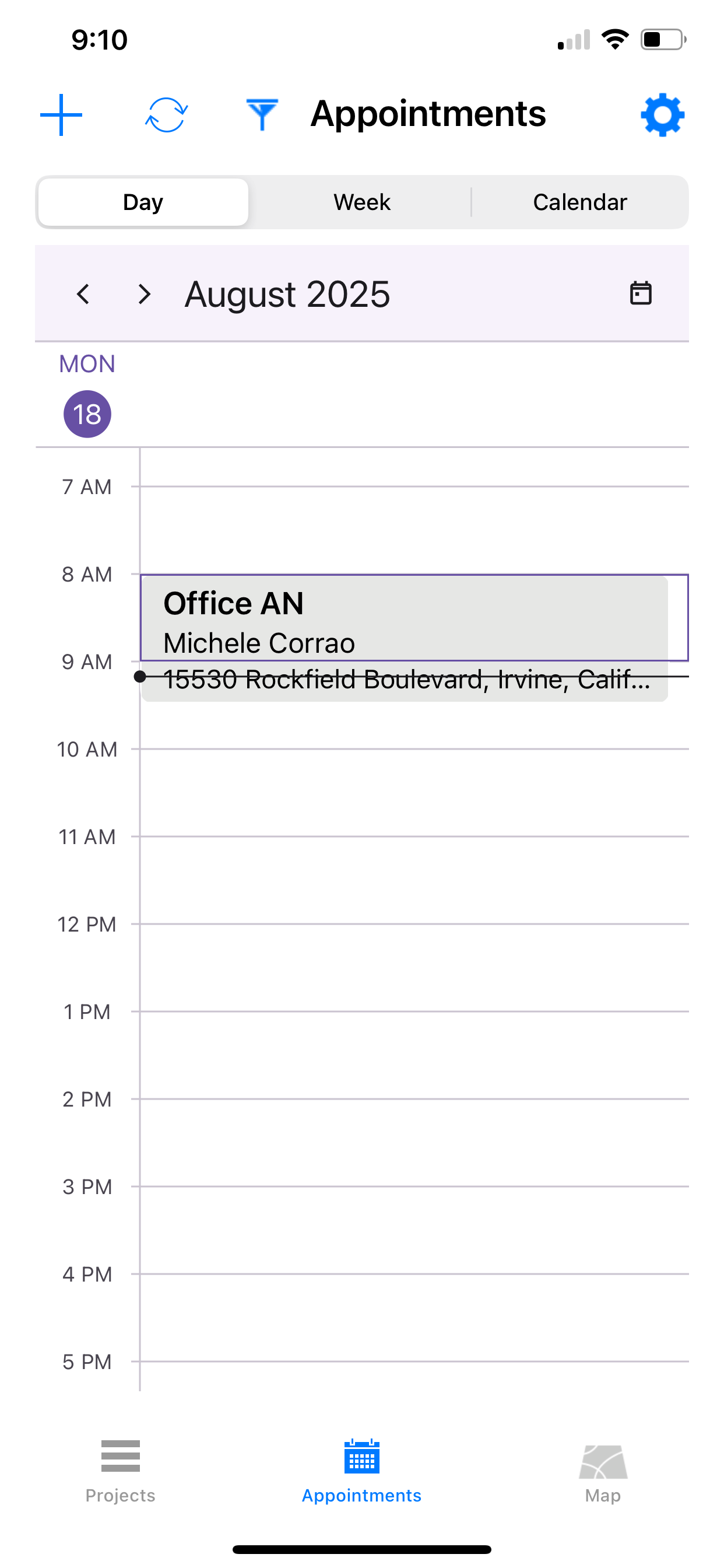Open settings via the gear icon
Viewport: 724px width, 1568px height.
pos(662,114)
